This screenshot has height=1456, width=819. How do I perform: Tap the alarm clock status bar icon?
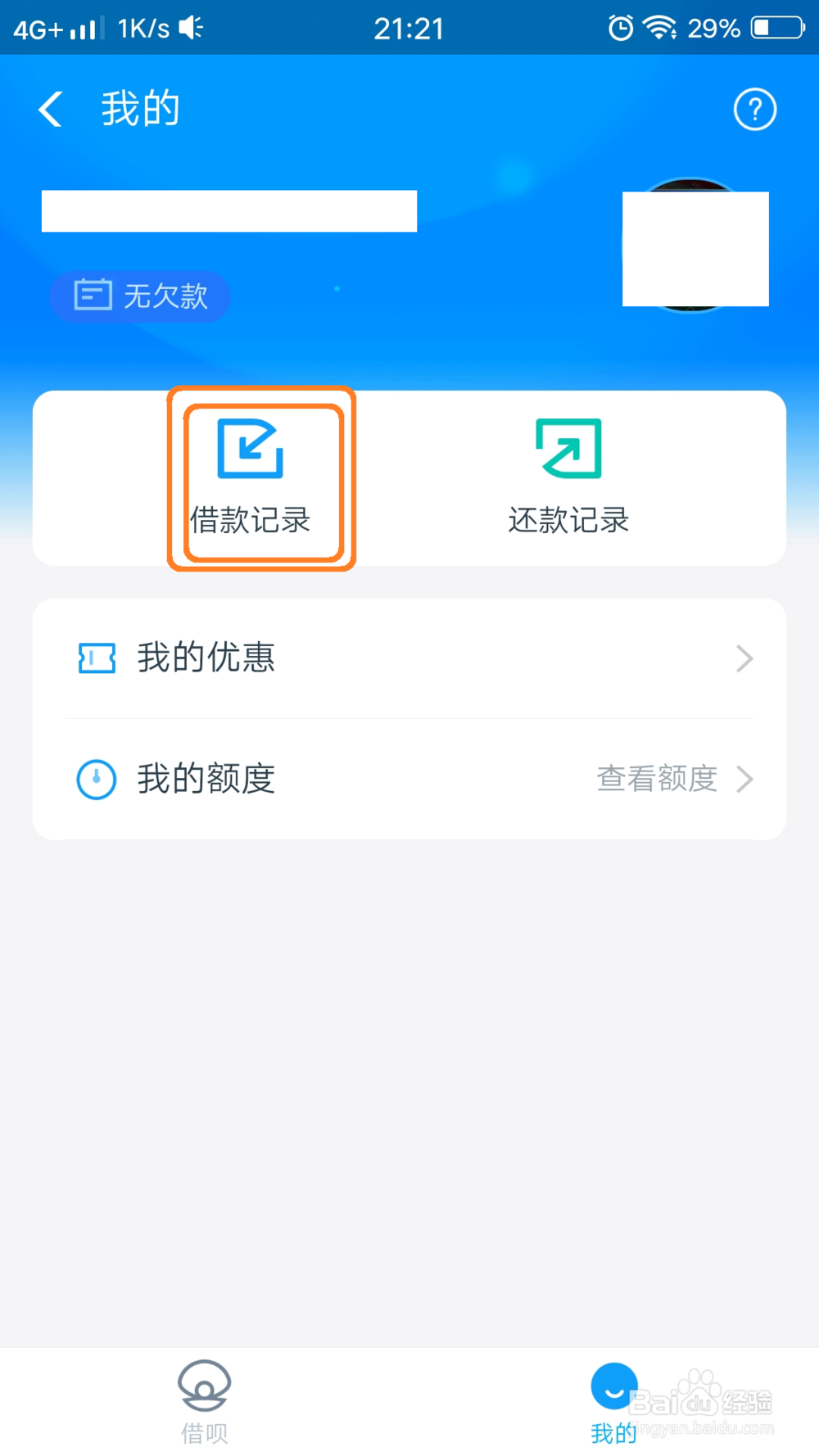coord(620,28)
